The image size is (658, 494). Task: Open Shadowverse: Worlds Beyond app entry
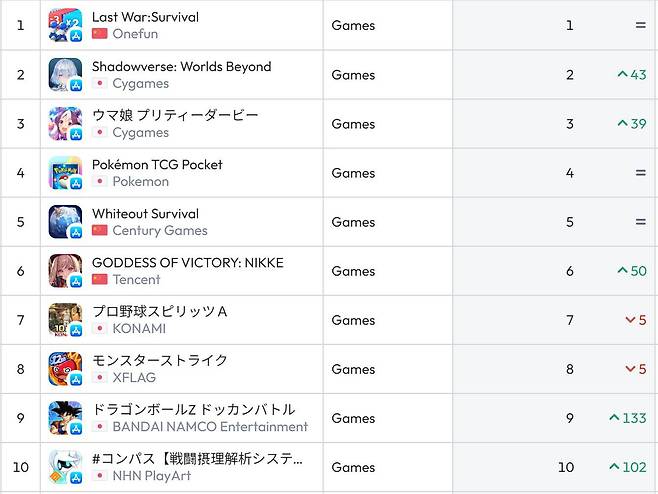181,66
